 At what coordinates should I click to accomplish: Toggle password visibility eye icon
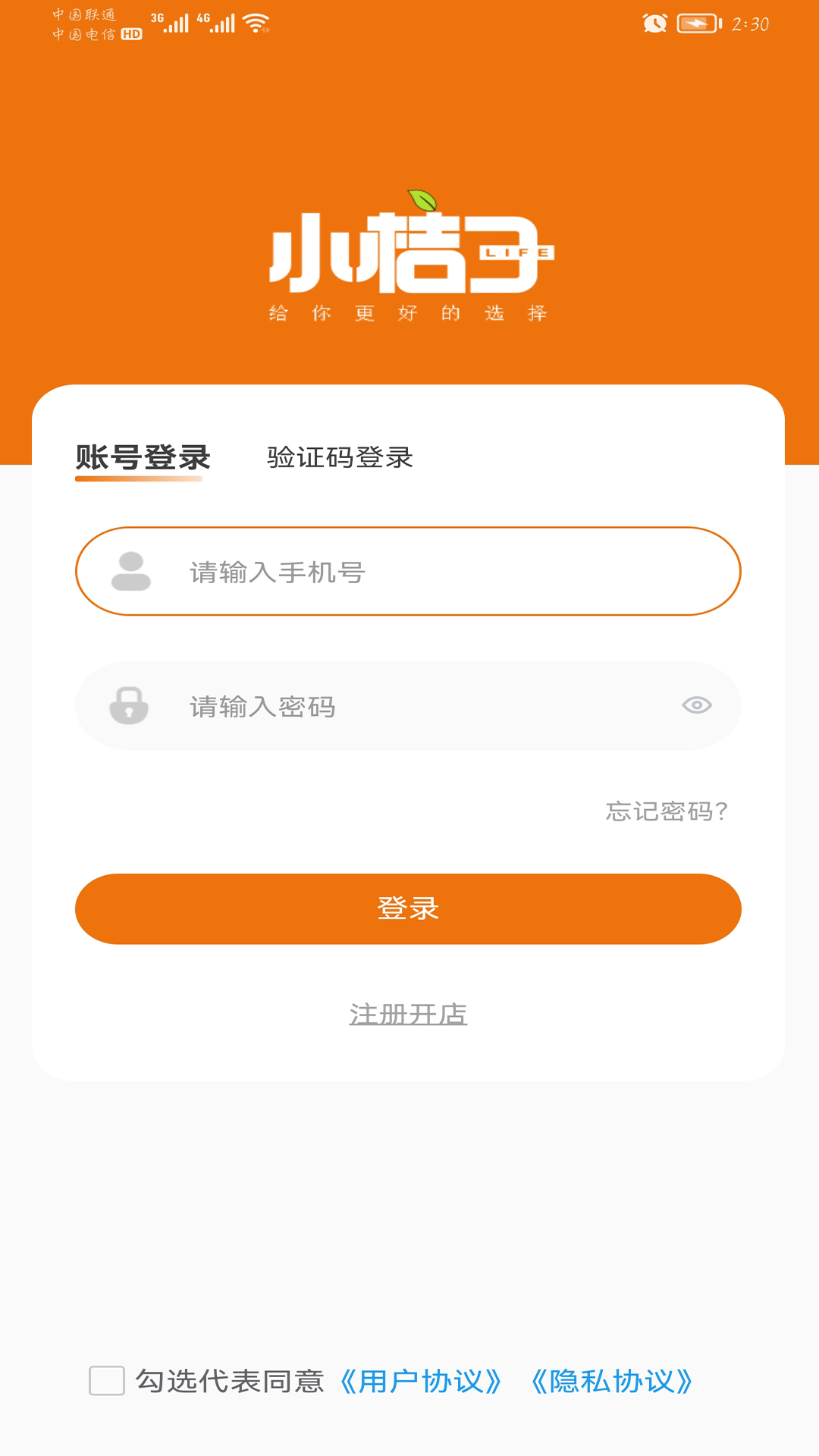[x=696, y=705]
